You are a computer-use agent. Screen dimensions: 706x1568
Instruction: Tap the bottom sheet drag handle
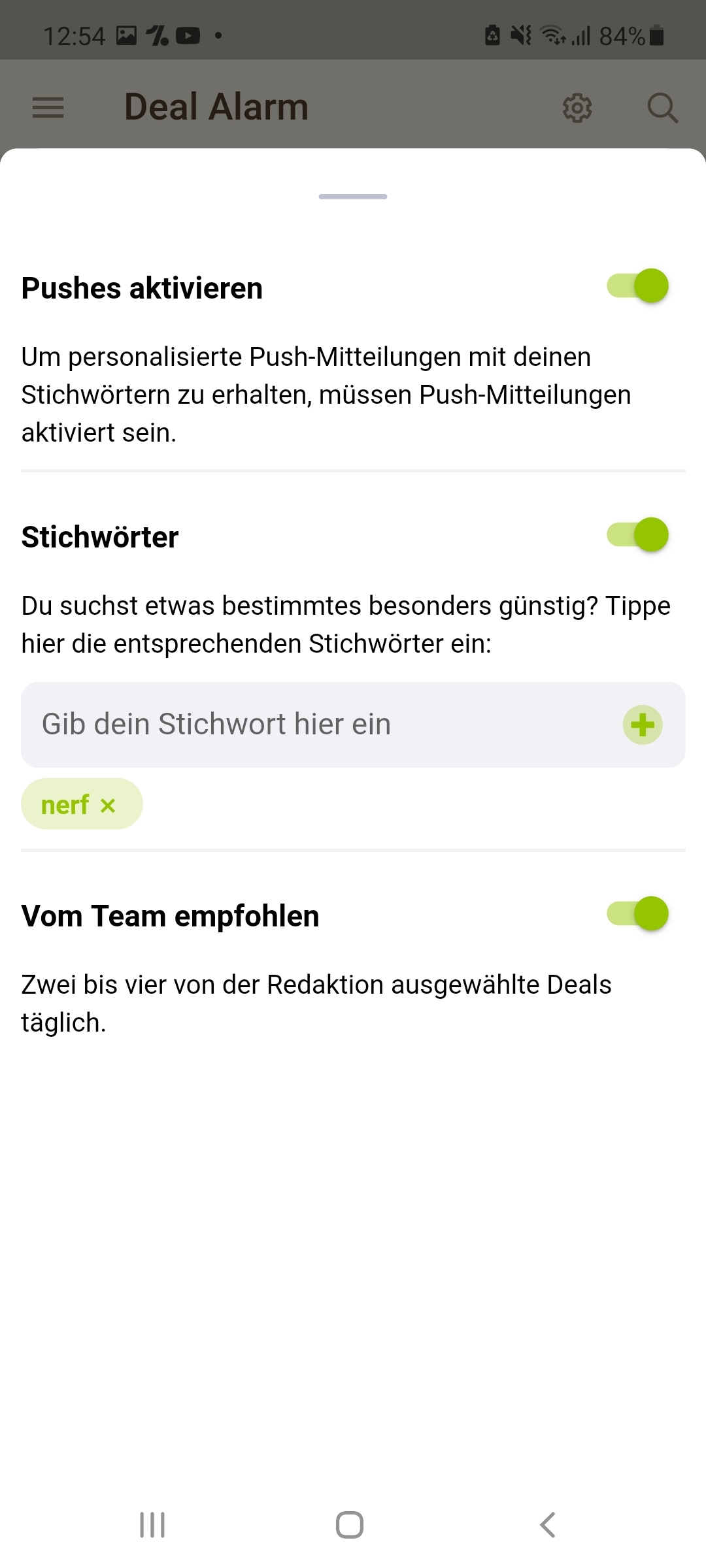(353, 197)
